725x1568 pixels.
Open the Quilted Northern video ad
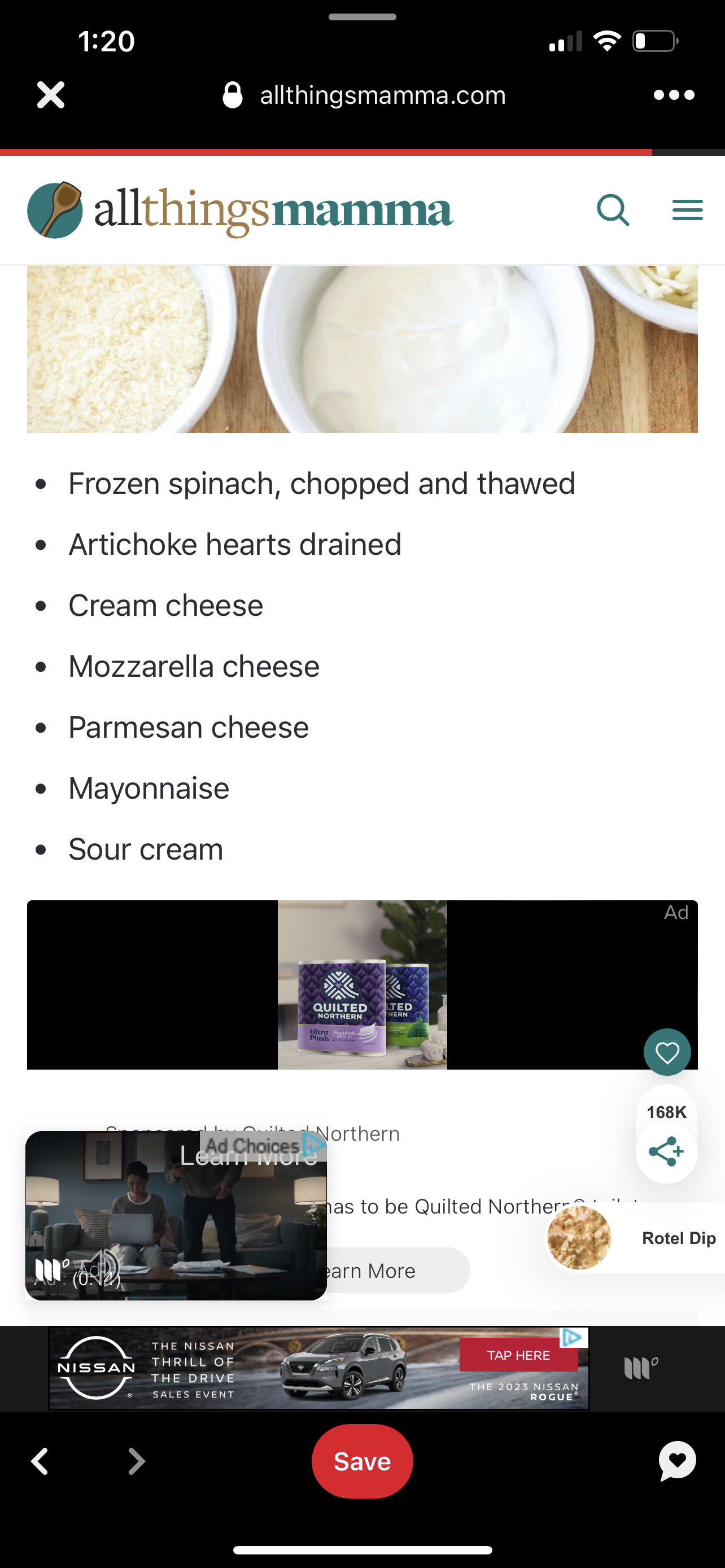(362, 984)
